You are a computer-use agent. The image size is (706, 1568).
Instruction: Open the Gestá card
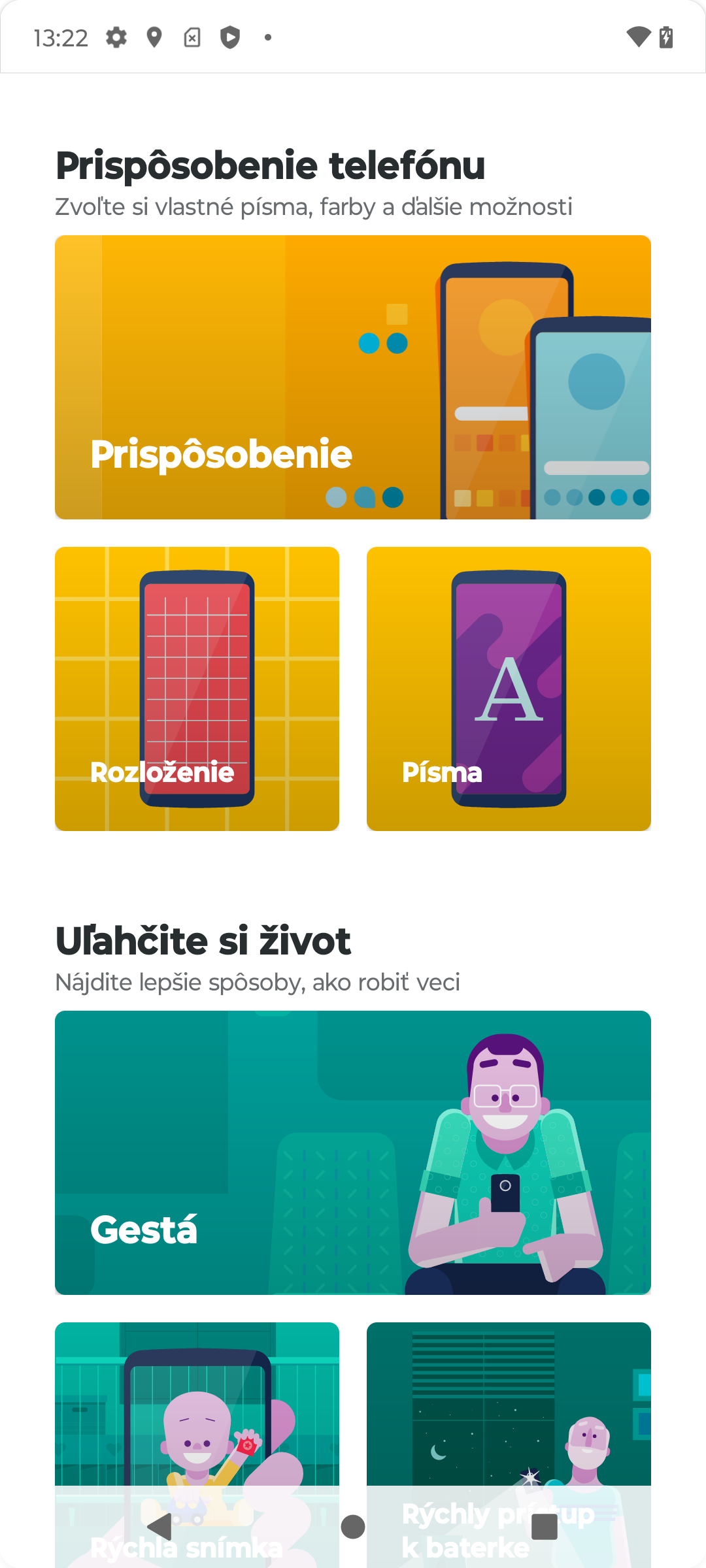pyautogui.click(x=353, y=1152)
